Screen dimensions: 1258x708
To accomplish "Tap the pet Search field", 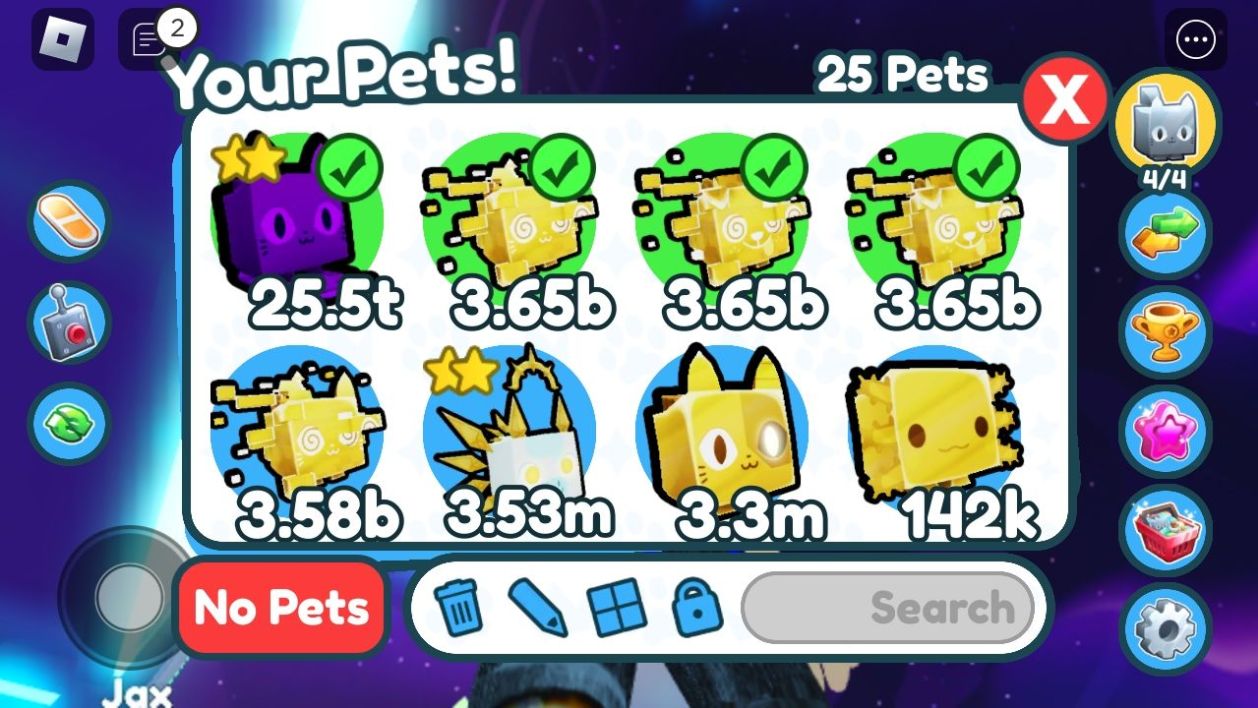I will point(888,607).
